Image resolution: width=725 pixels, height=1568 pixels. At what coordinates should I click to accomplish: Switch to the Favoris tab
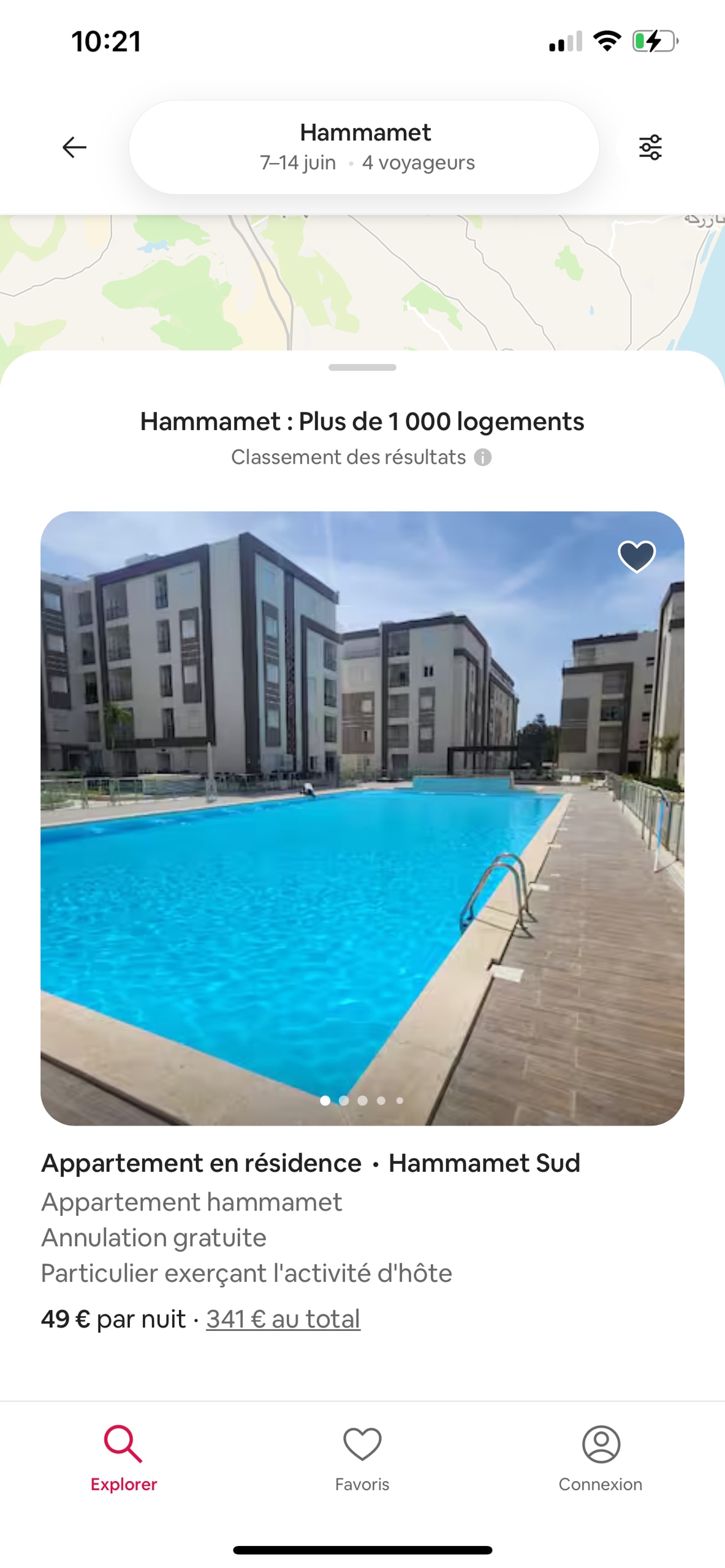pyautogui.click(x=362, y=1458)
